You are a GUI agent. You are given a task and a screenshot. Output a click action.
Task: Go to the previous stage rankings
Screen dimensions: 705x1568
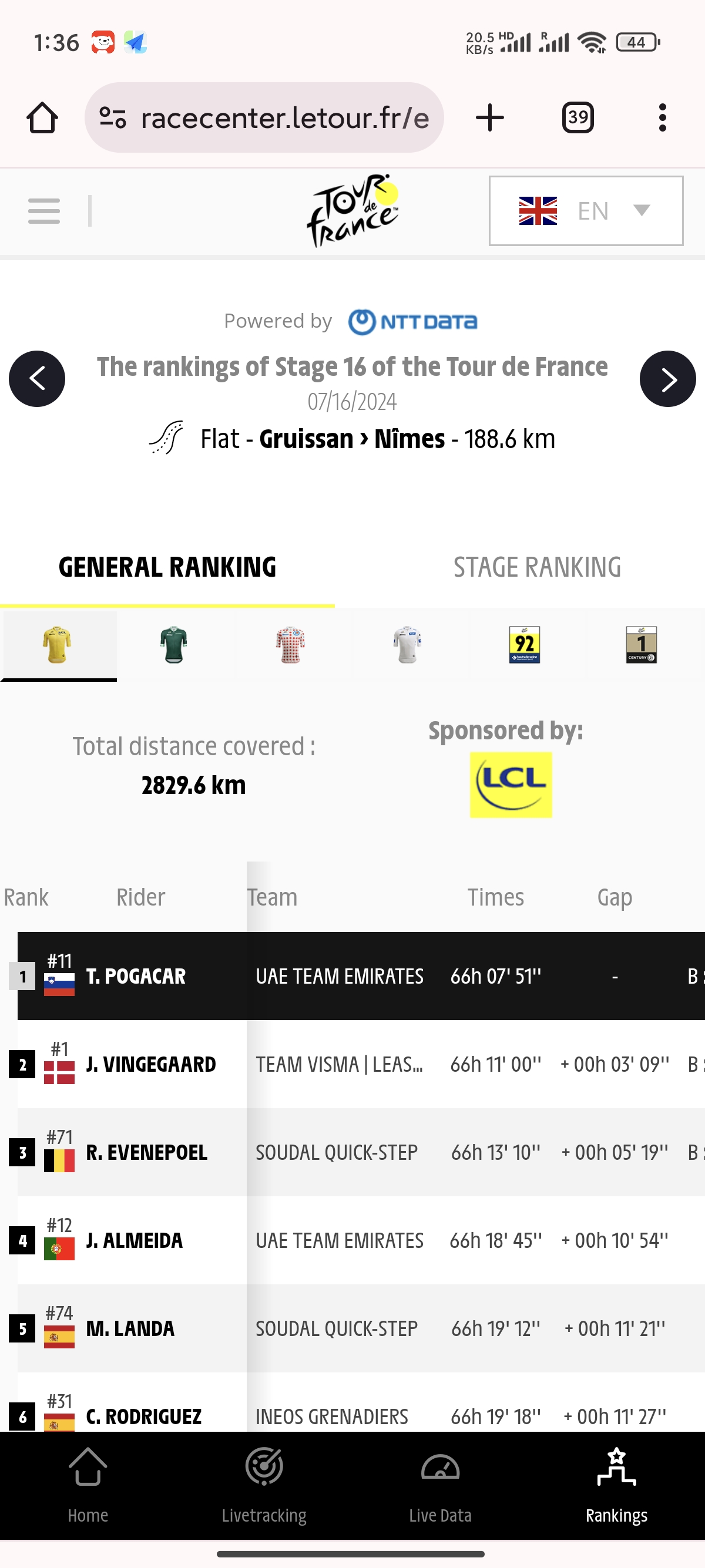tap(37, 379)
